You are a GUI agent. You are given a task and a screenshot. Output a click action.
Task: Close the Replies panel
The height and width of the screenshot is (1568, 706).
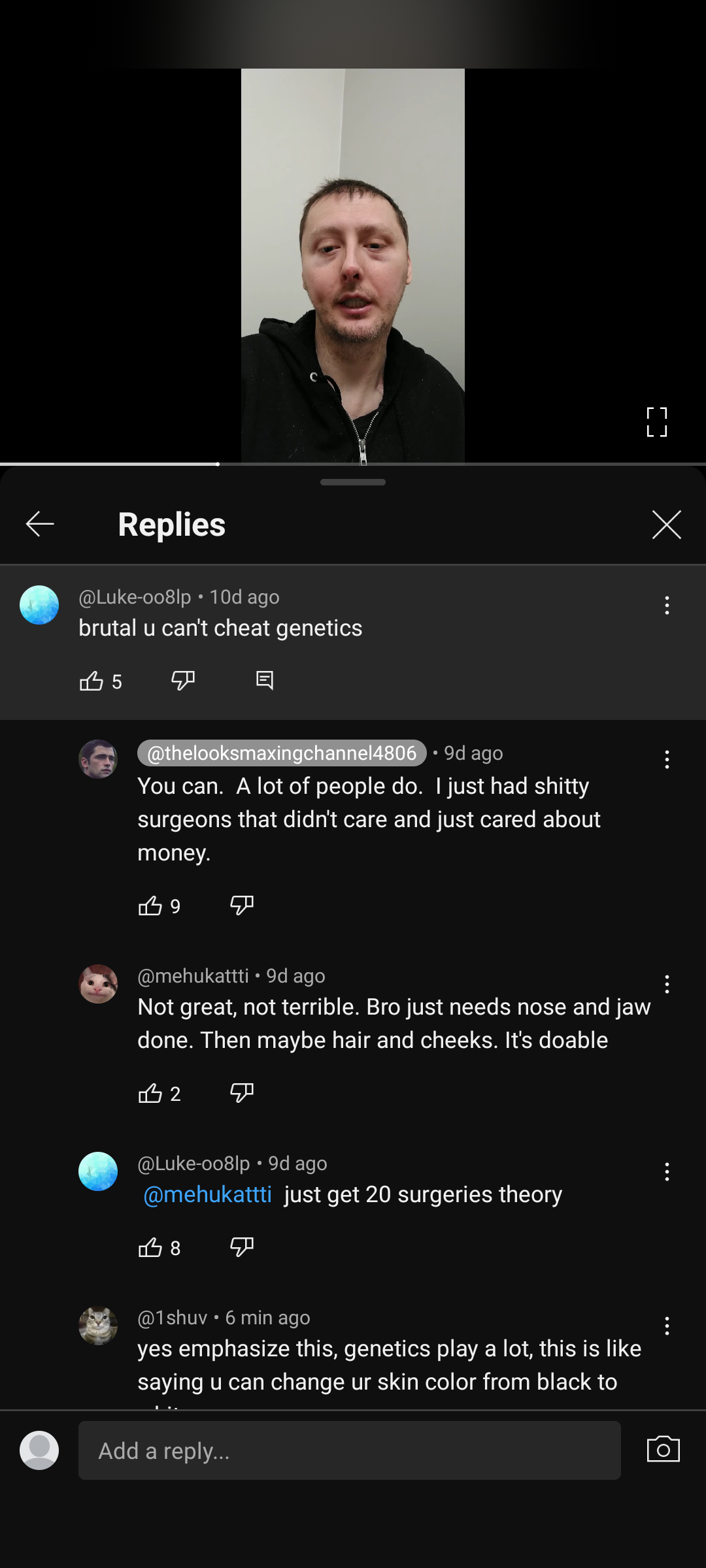tap(666, 525)
